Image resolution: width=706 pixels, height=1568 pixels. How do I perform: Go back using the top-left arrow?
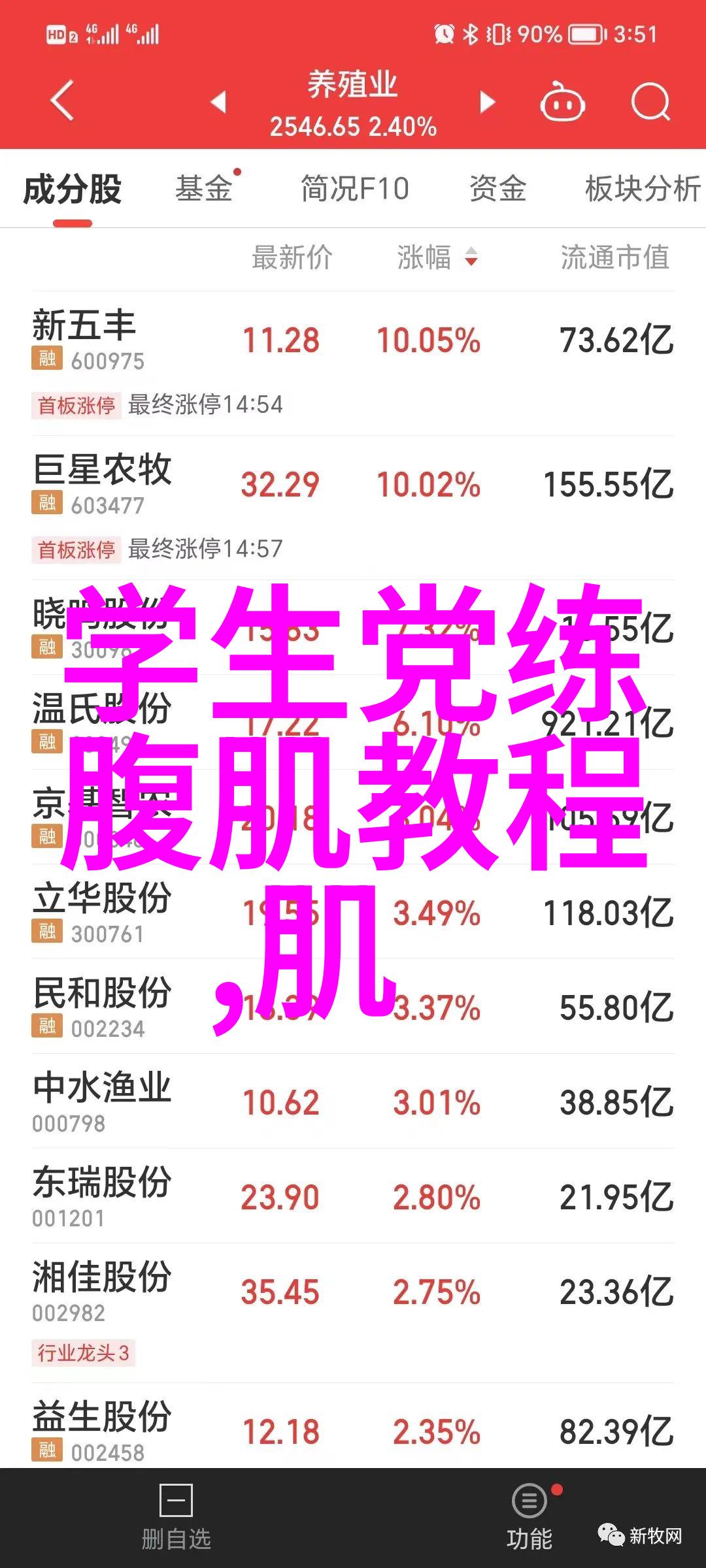click(63, 101)
